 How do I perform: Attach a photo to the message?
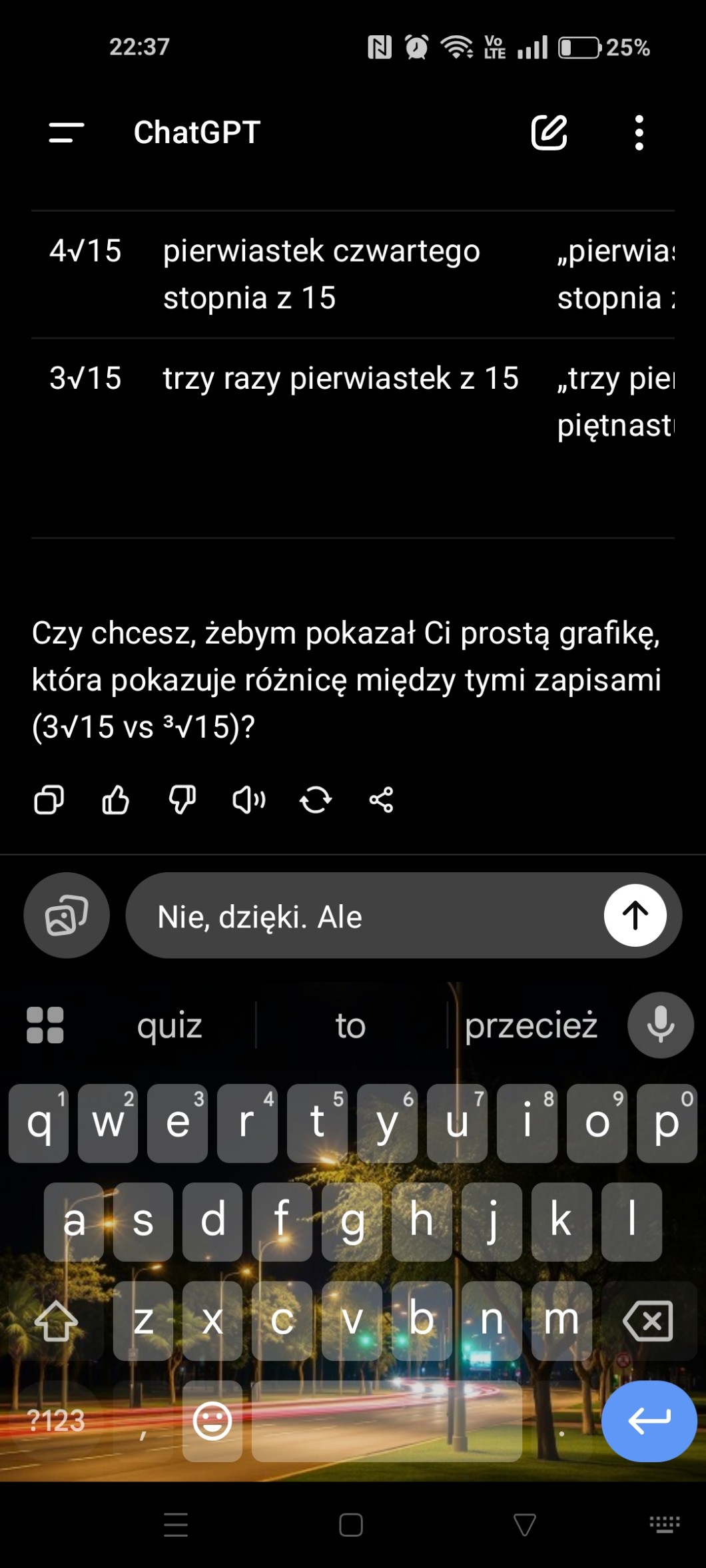[x=66, y=915]
